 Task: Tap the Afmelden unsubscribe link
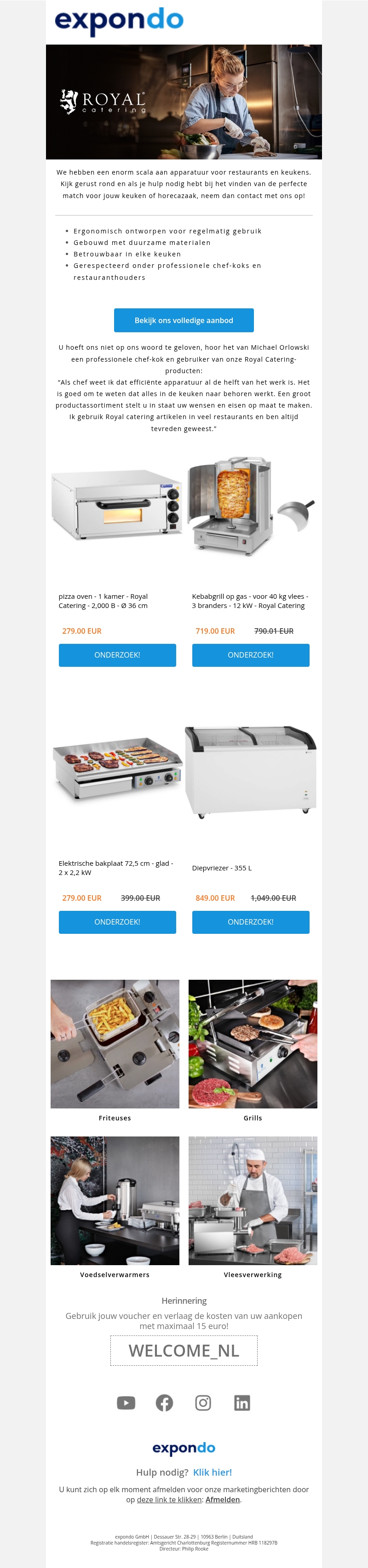(222, 1499)
